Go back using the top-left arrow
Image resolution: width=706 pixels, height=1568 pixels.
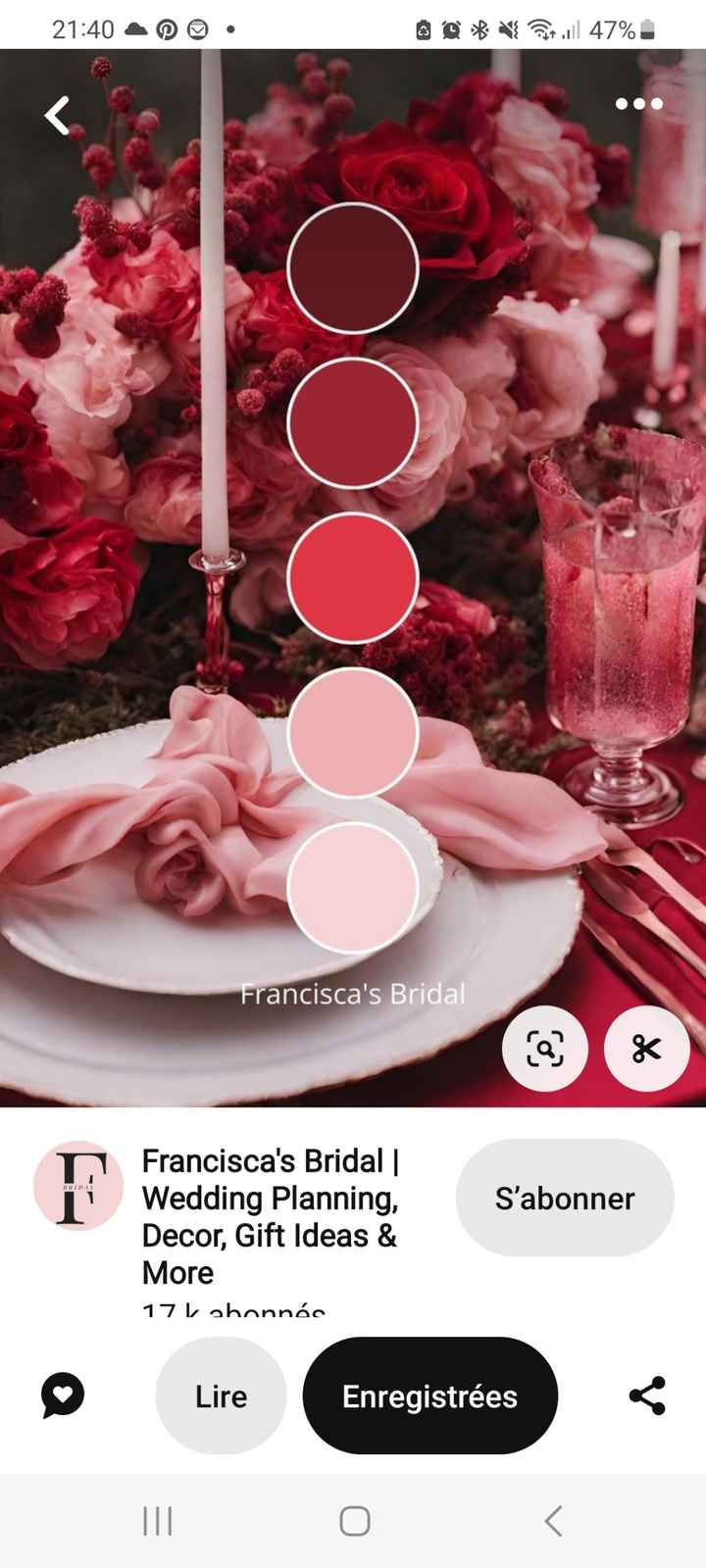pyautogui.click(x=58, y=115)
